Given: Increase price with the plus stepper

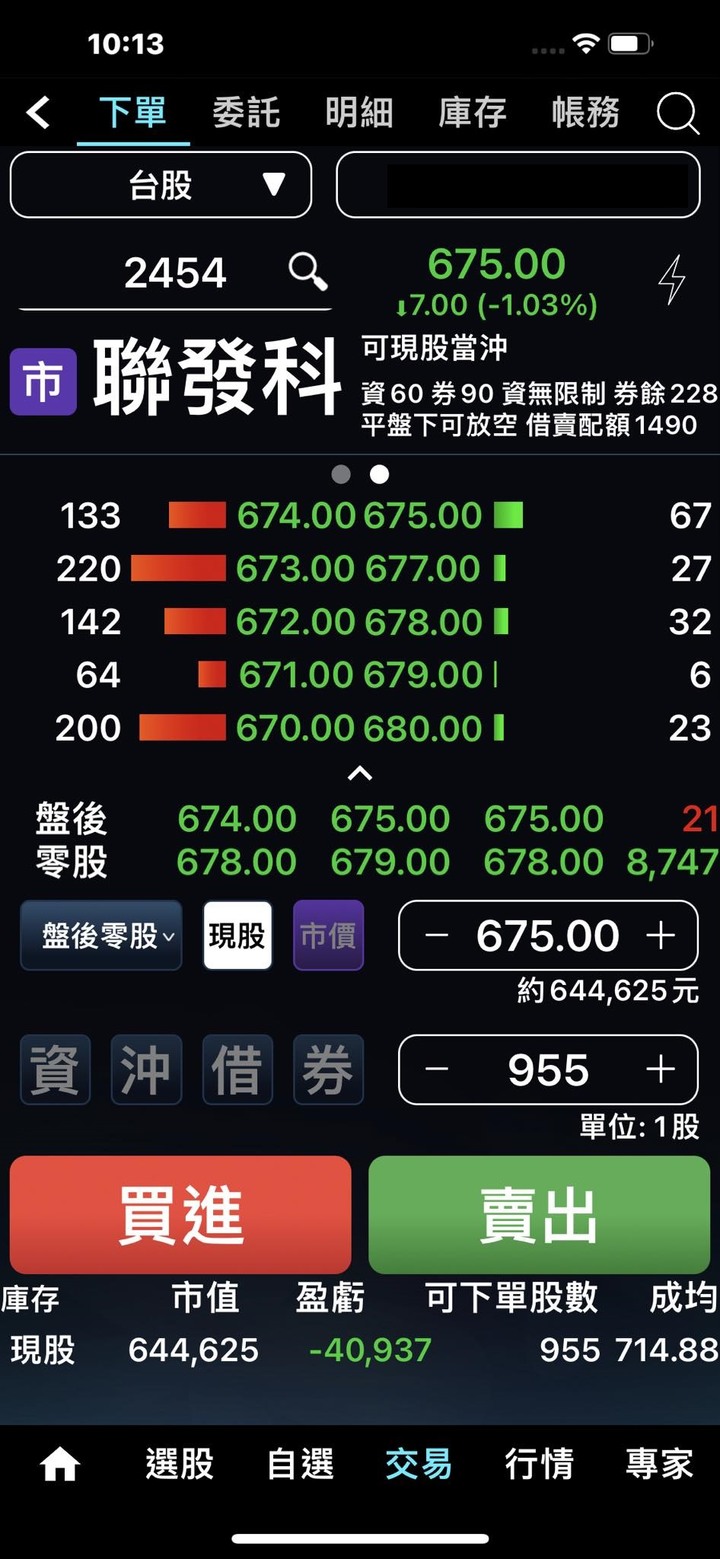Looking at the screenshot, I should pyautogui.click(x=660, y=936).
